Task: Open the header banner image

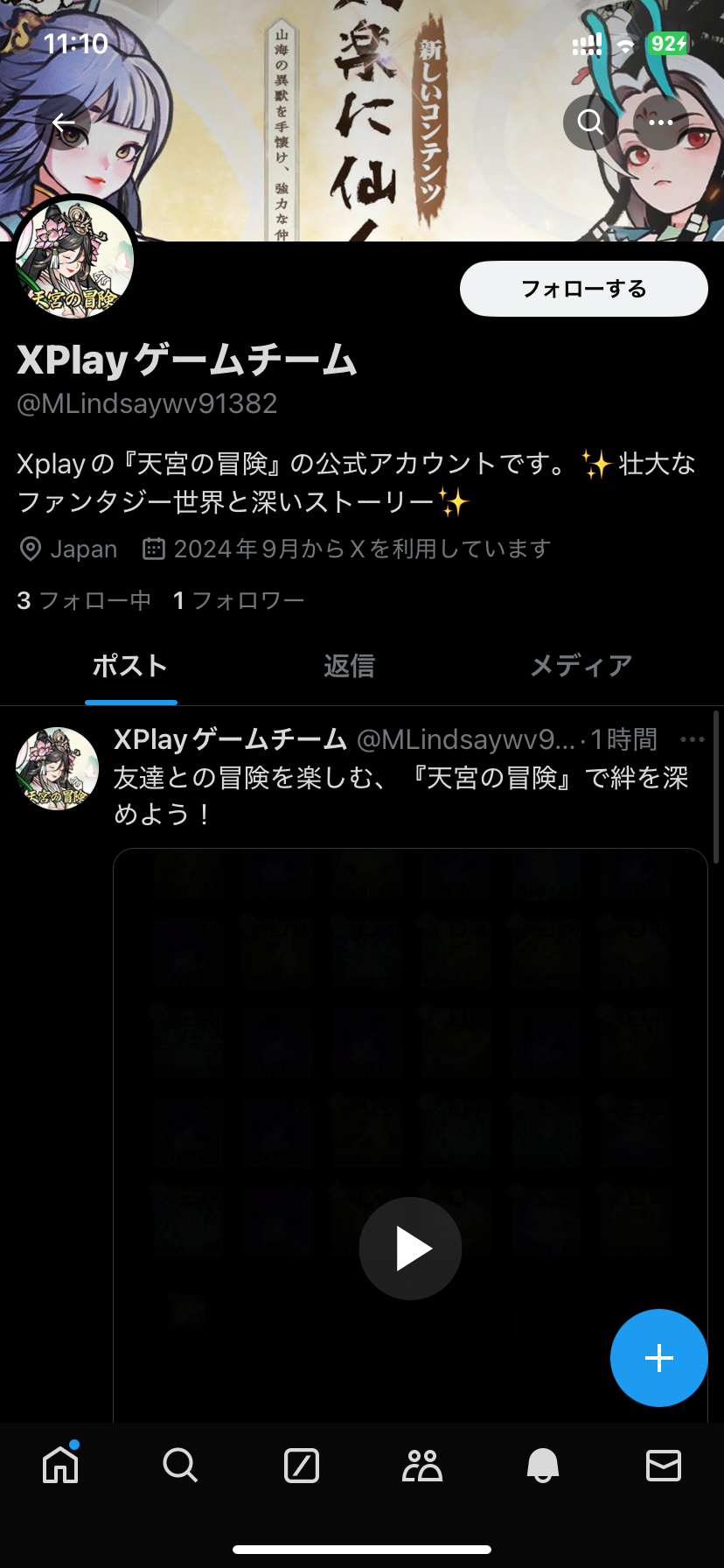Action: [367, 175]
